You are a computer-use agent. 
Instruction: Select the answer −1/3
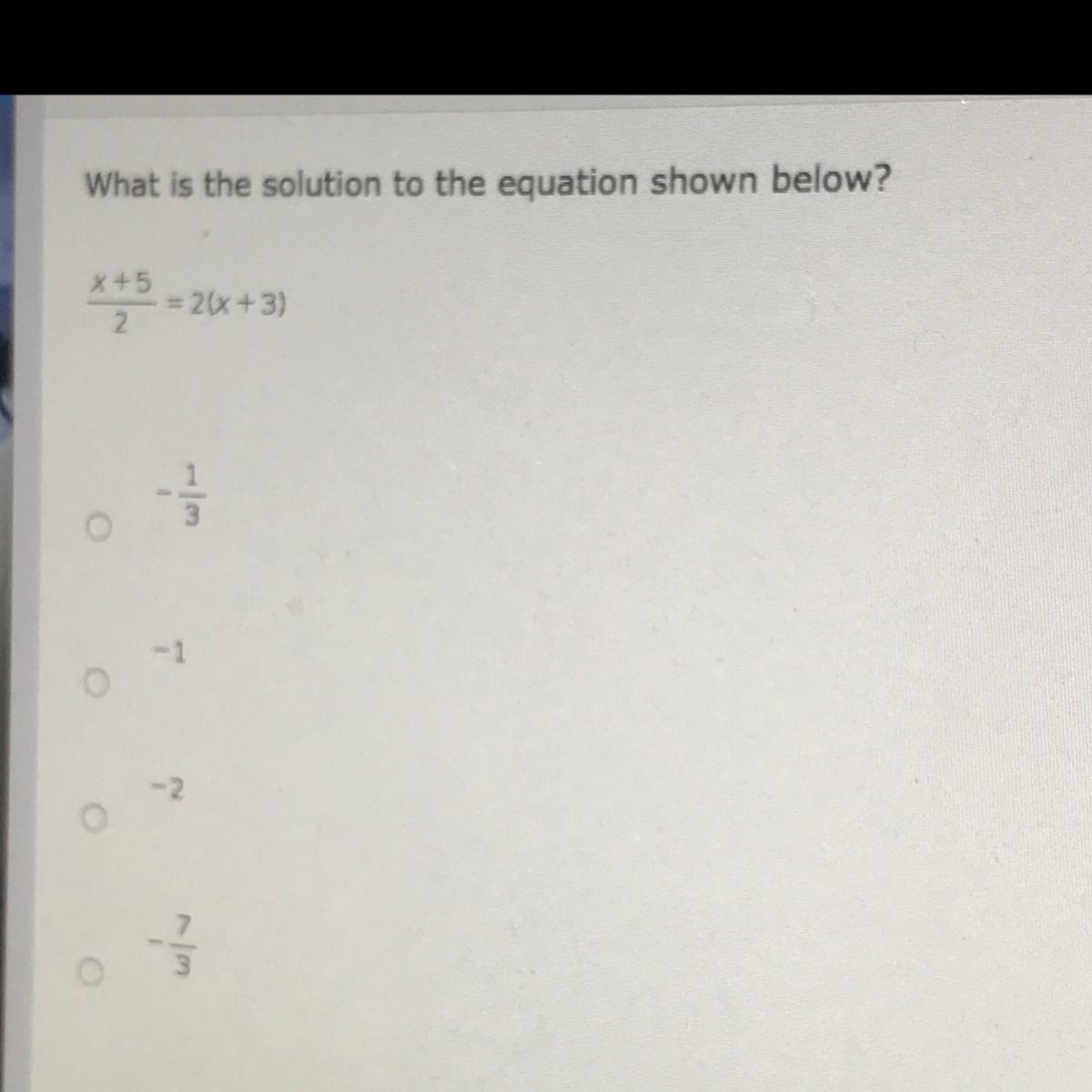[x=99, y=527]
